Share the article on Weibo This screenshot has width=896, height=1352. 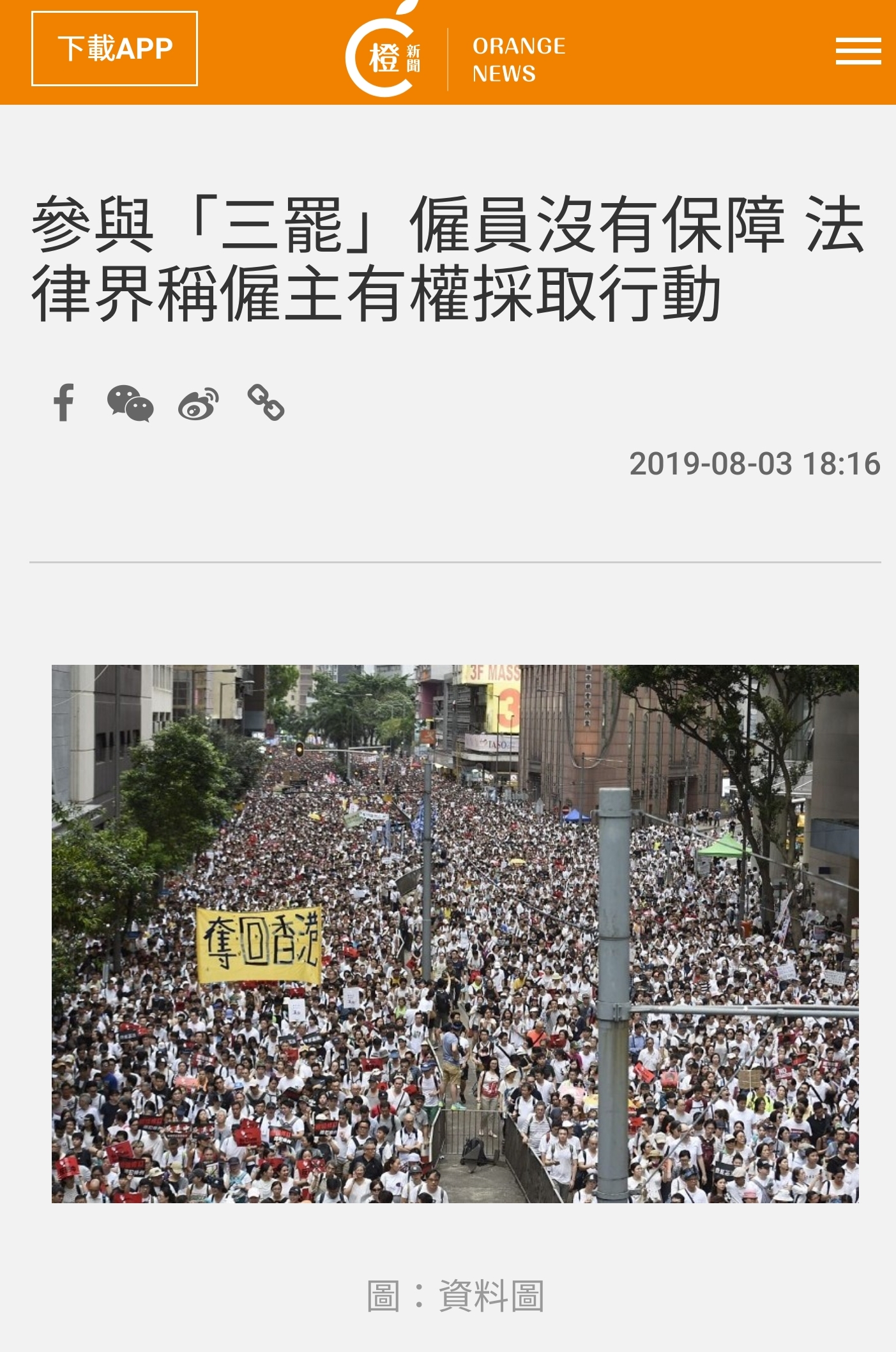(198, 404)
